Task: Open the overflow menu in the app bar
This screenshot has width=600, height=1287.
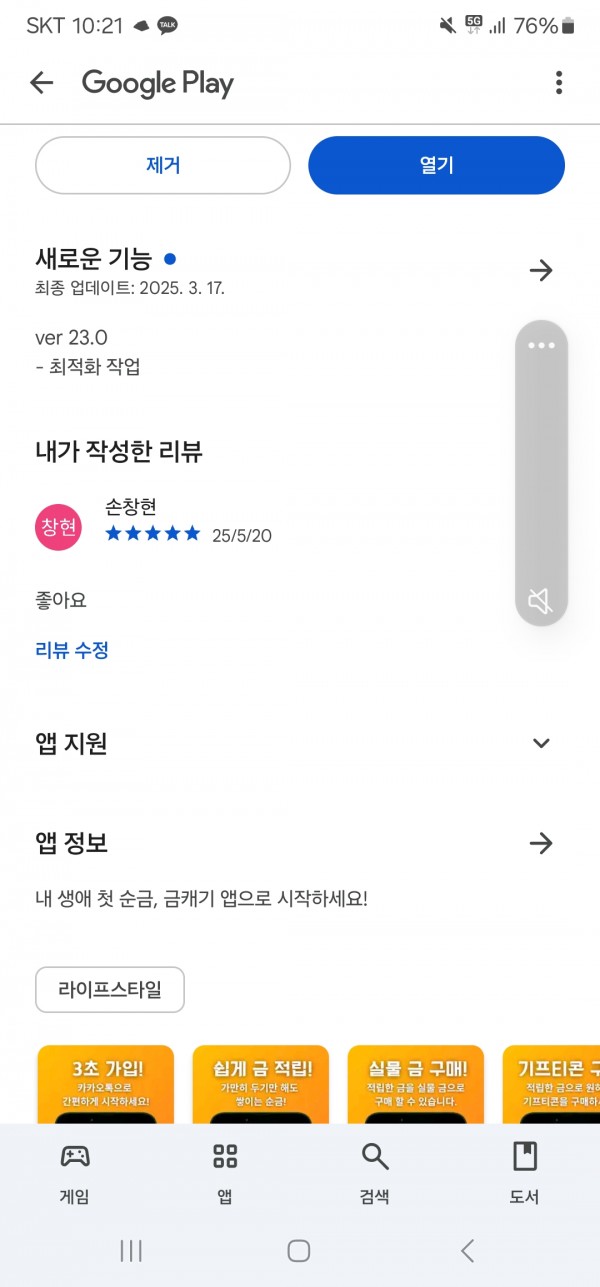Action: point(558,83)
